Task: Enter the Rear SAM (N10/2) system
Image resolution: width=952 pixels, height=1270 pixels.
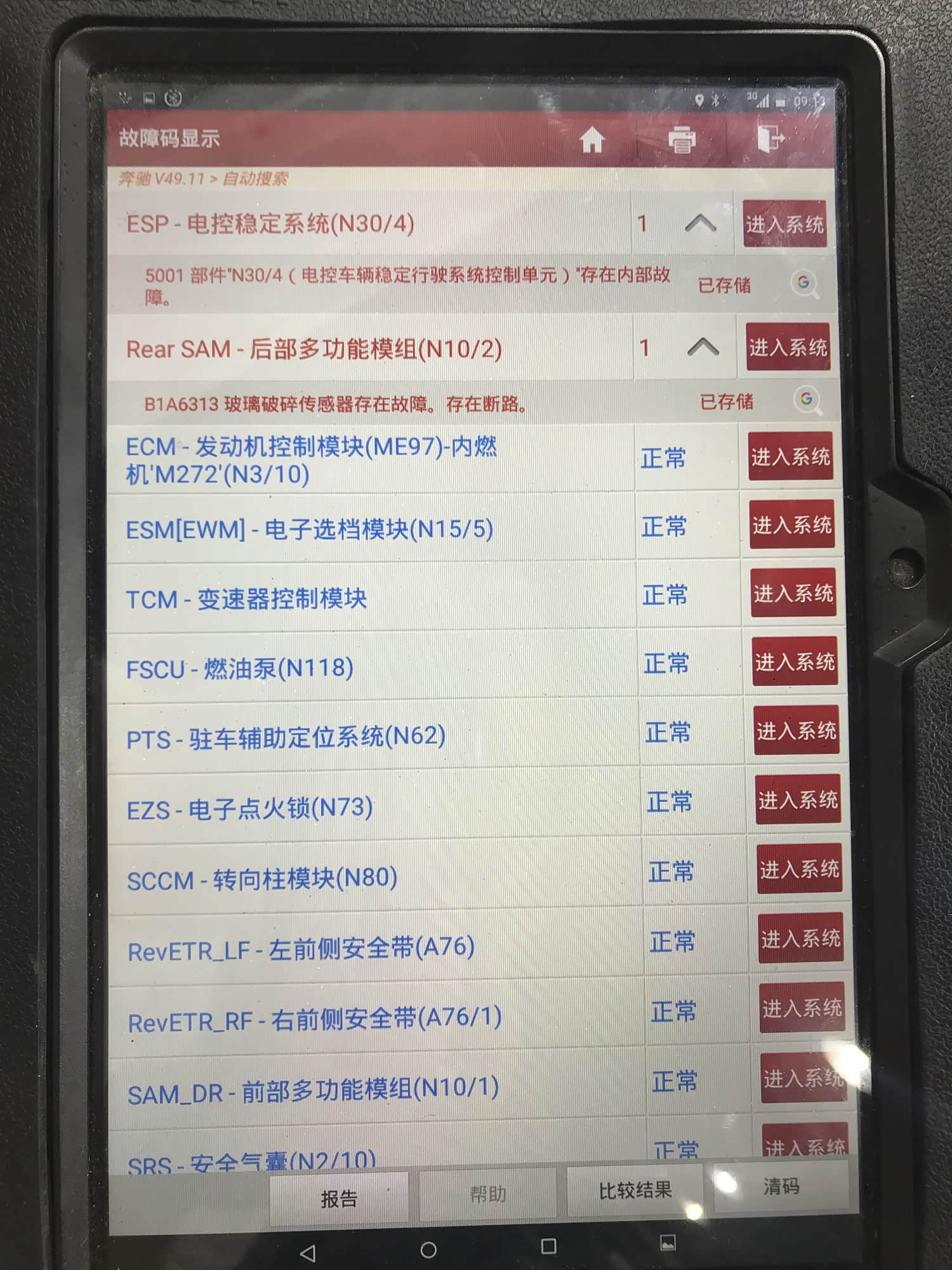Action: coord(788,347)
